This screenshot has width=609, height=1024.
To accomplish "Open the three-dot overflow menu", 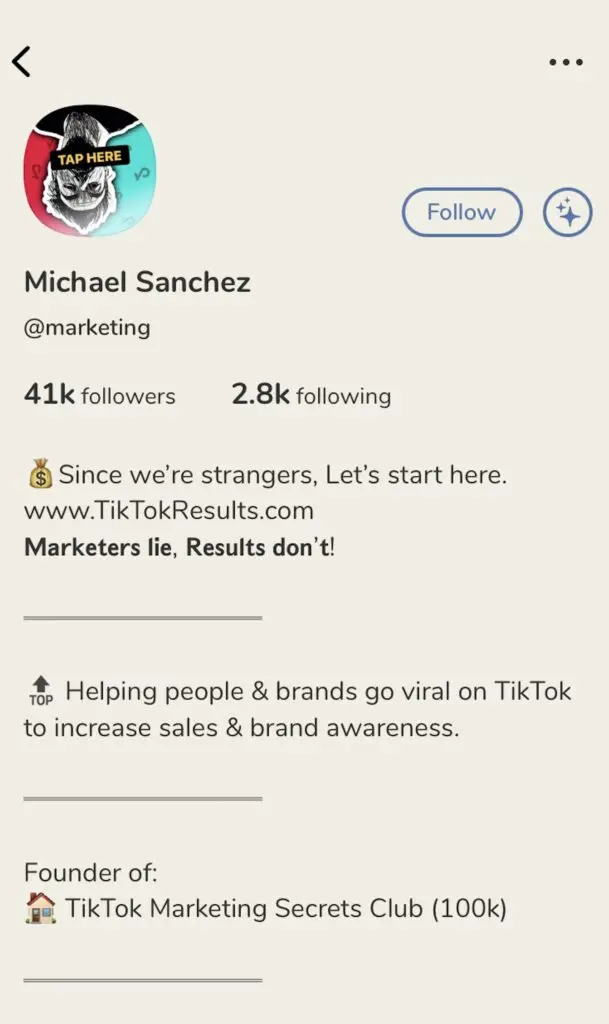I will tap(566, 62).
